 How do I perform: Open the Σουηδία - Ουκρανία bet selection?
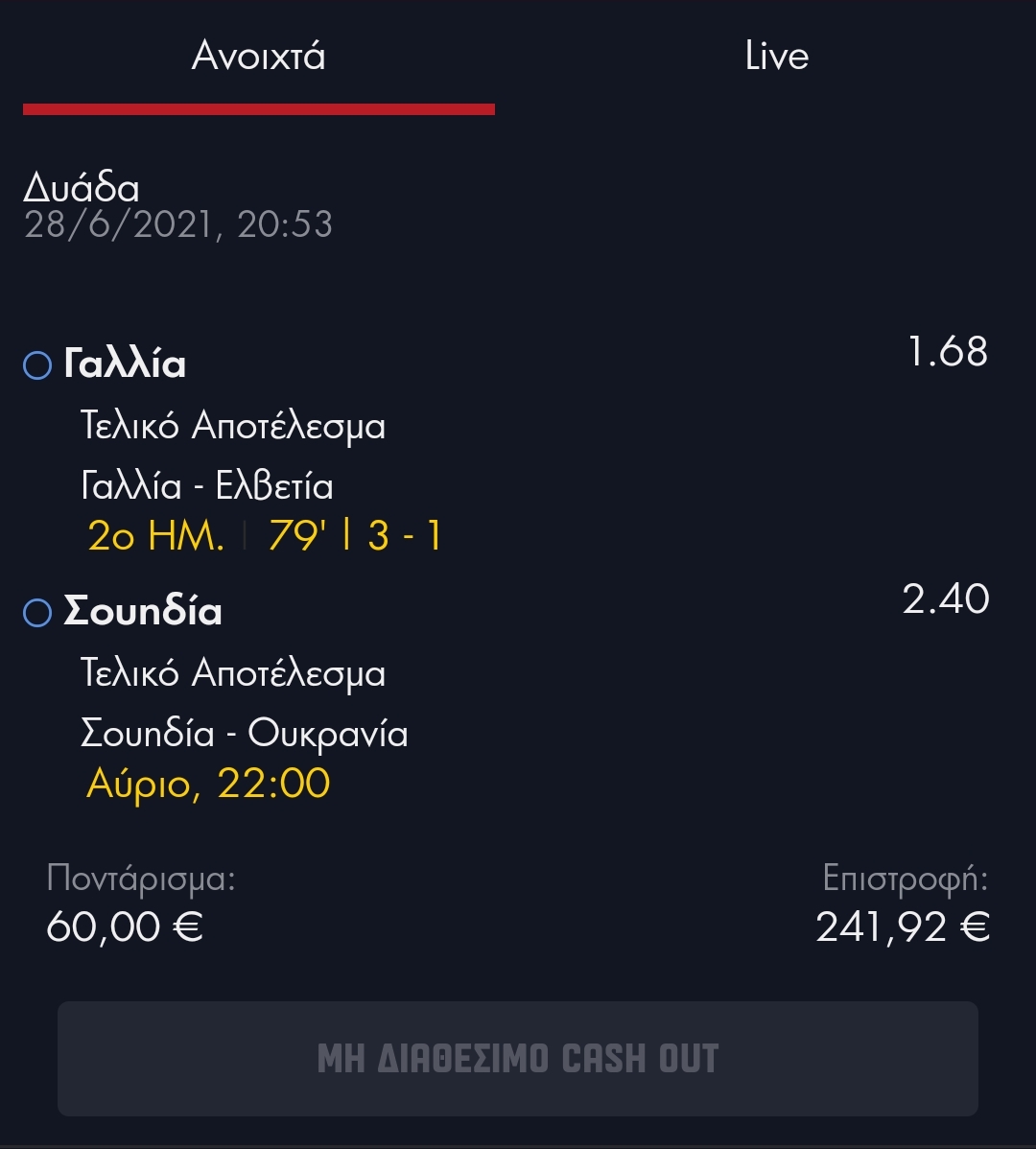[245, 734]
